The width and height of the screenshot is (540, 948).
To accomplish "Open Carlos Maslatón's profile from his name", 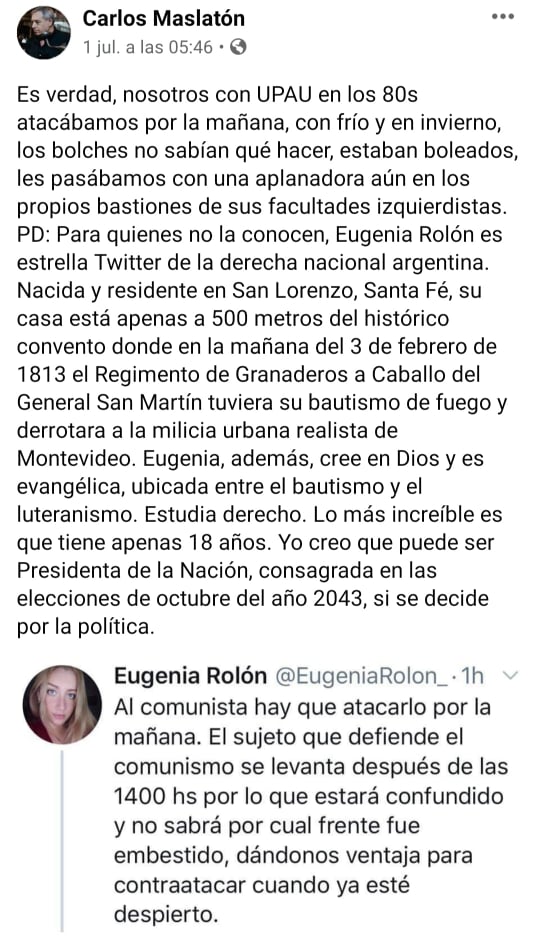I will [163, 19].
